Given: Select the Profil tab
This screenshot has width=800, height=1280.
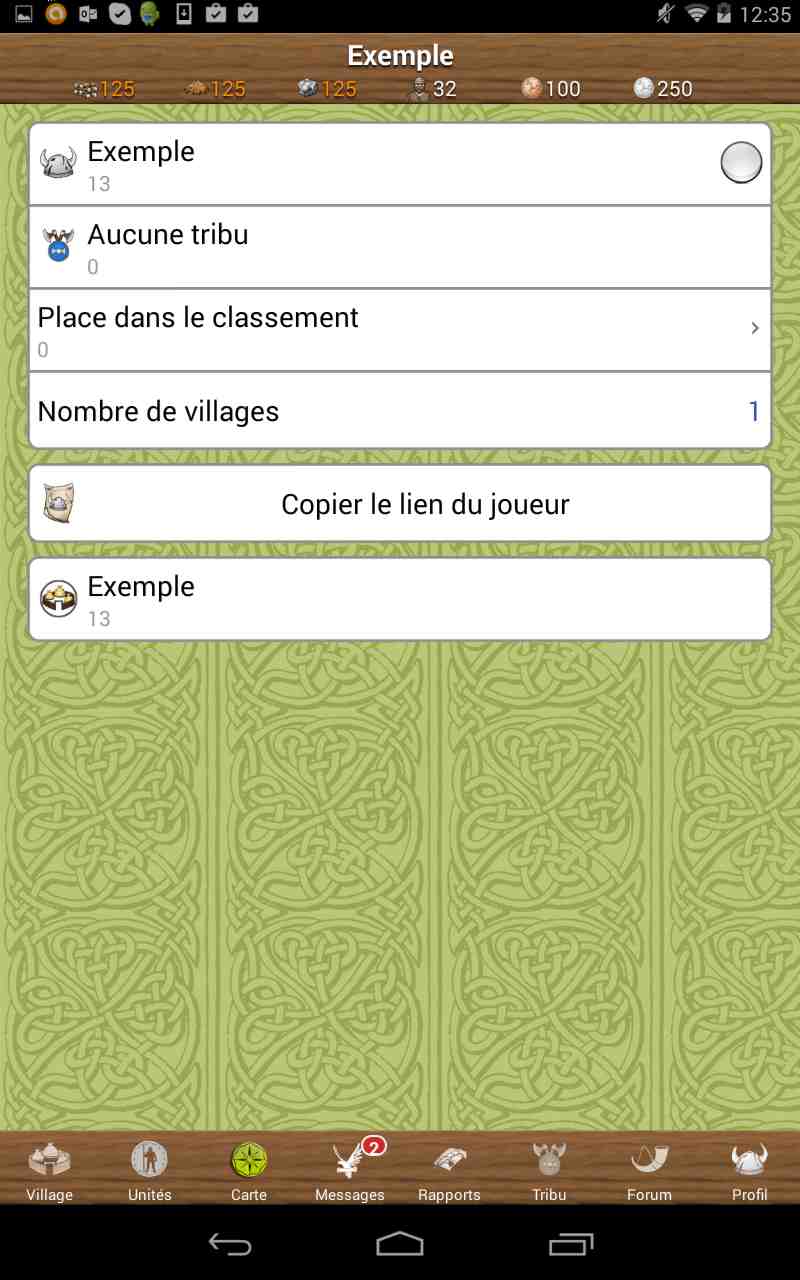Looking at the screenshot, I should coord(749,1169).
